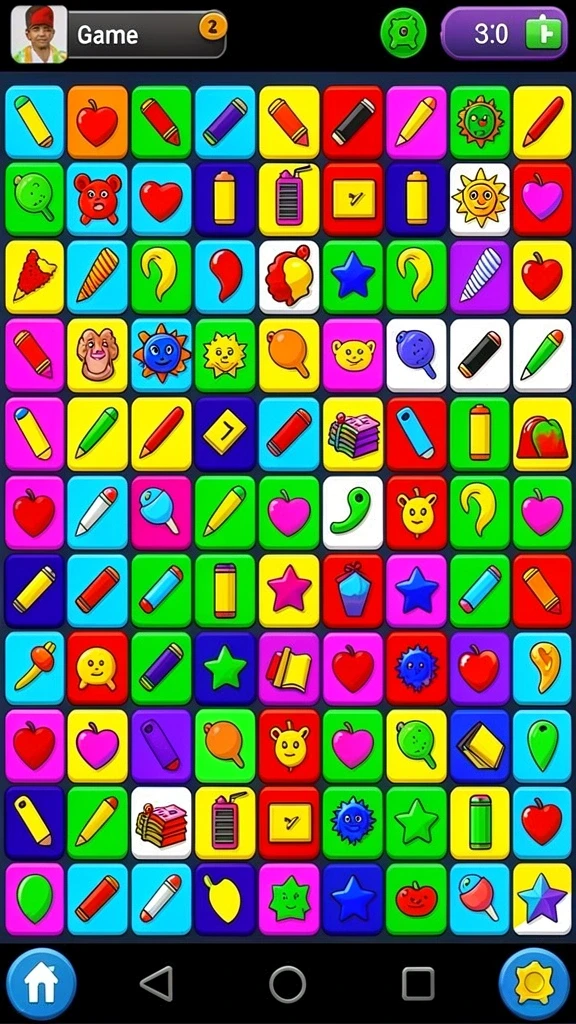576x1024 pixels.
Task: Pick the pizza slice tile
Action: (35, 276)
